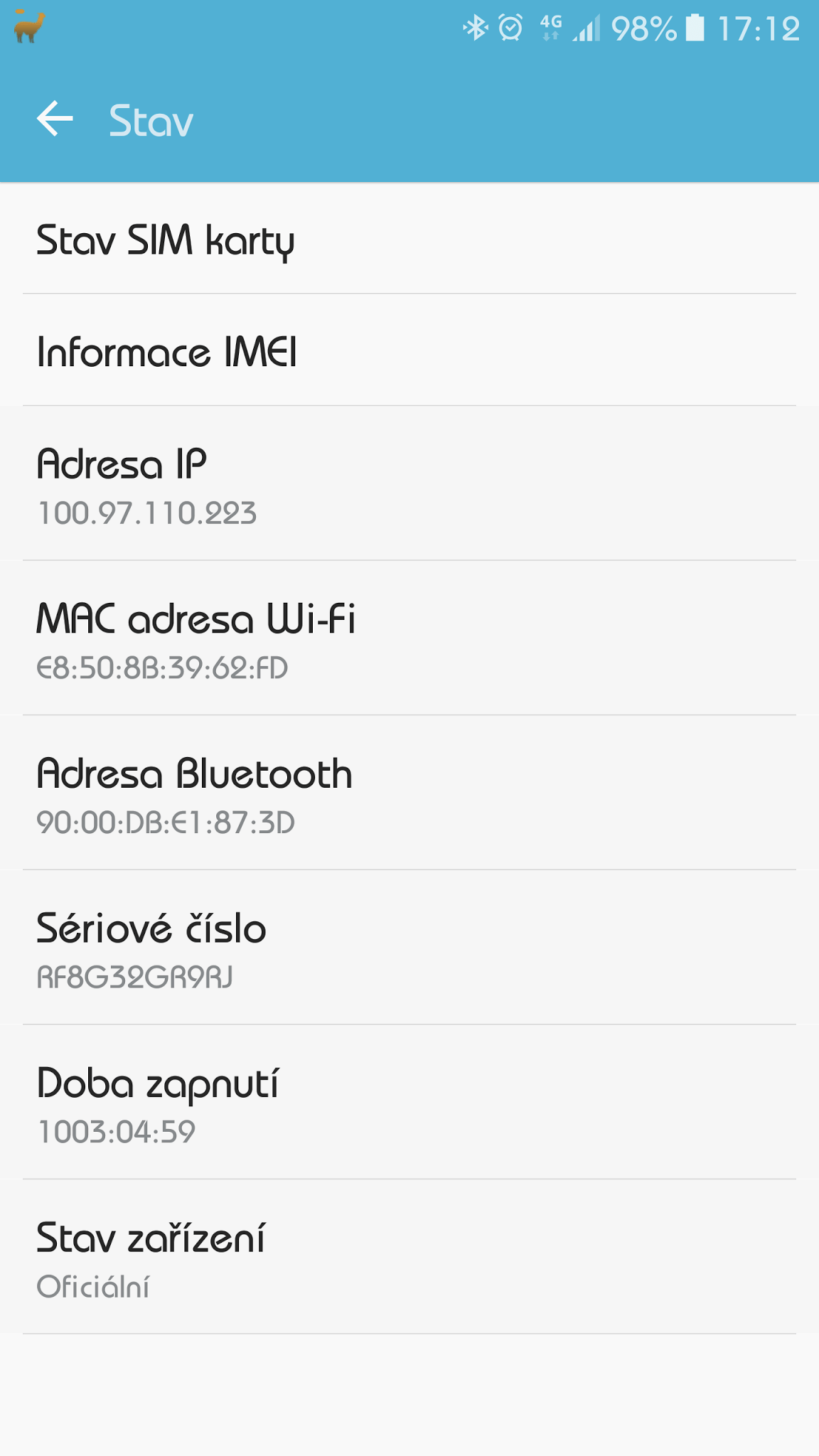Open Informace IMEI
Image resolution: width=819 pixels, height=1456 pixels.
(409, 350)
